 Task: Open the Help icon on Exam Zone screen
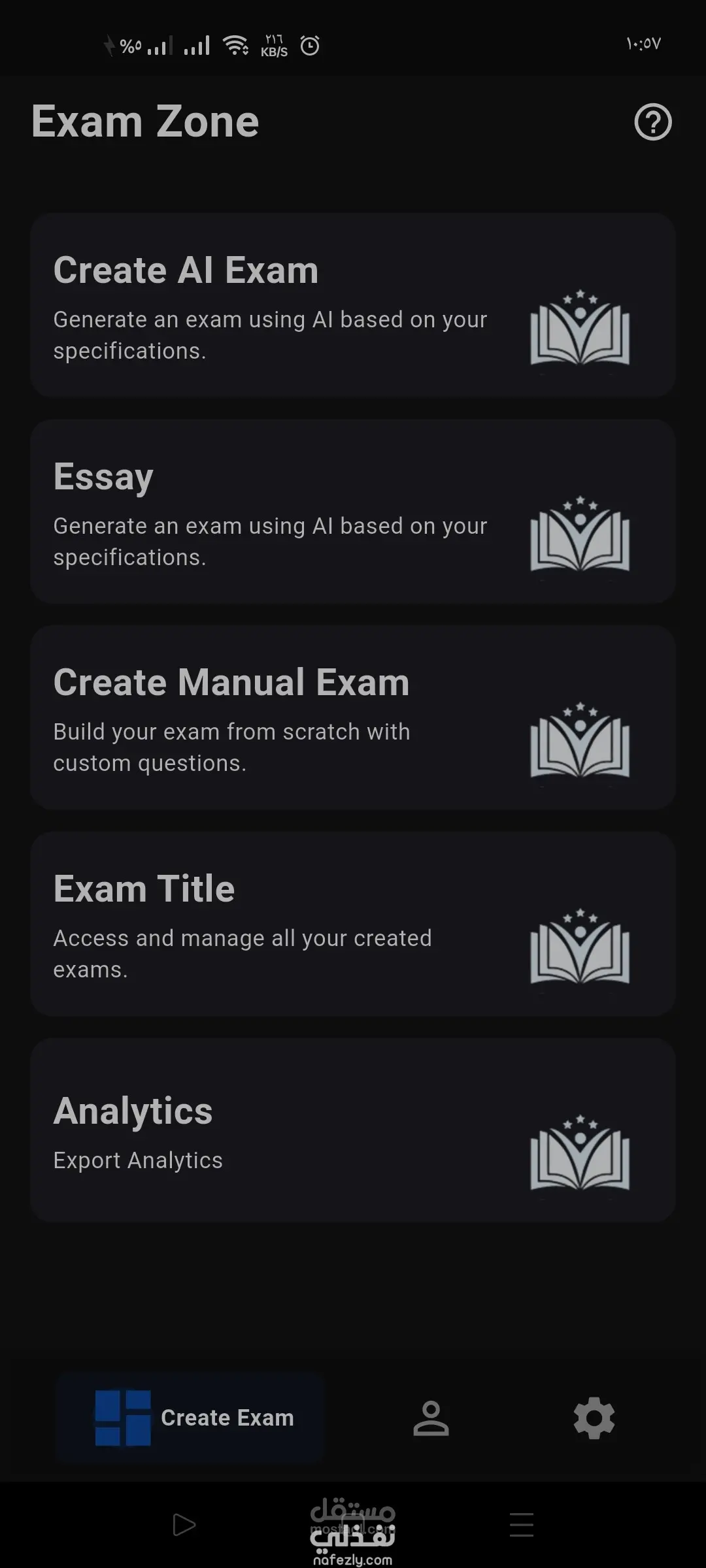(x=653, y=122)
